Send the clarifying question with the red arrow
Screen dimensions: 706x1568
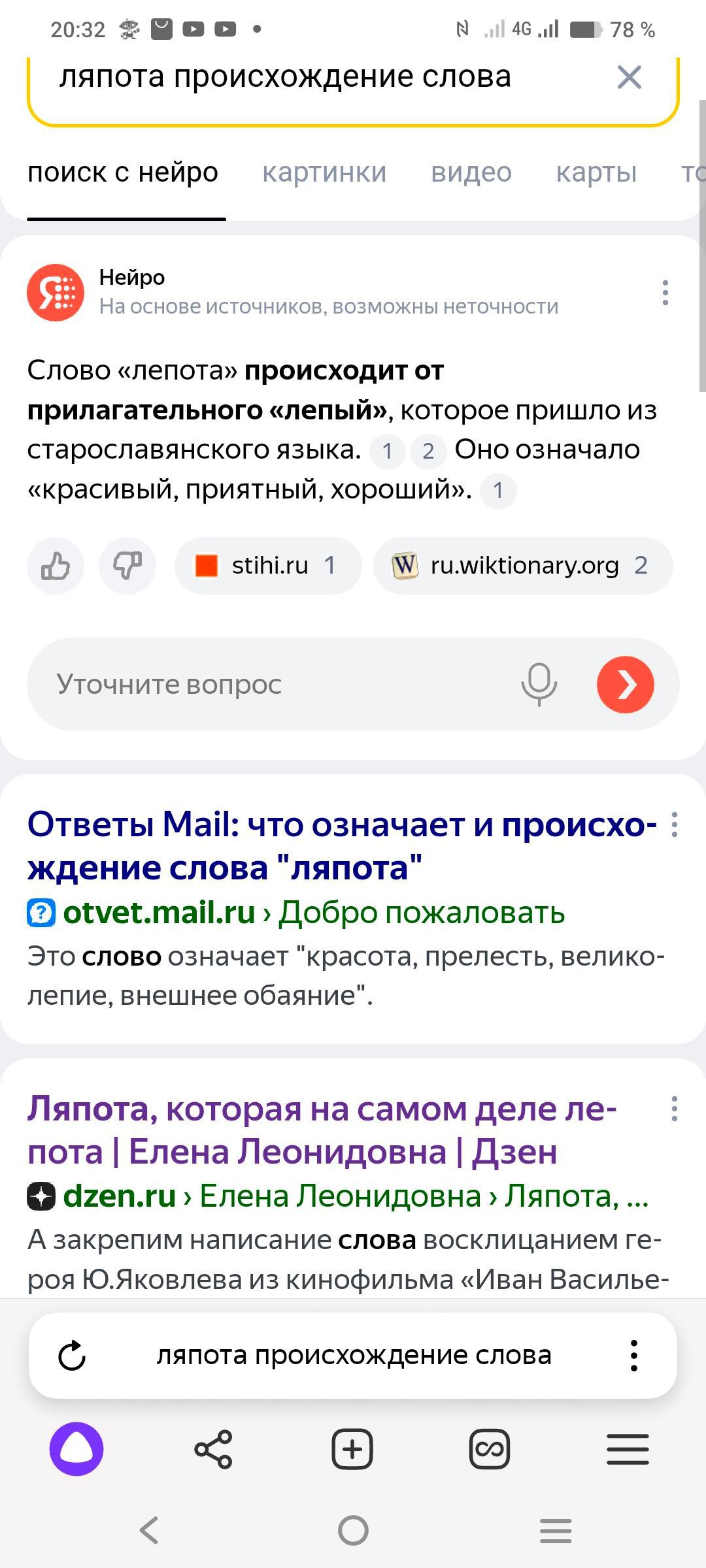click(625, 684)
